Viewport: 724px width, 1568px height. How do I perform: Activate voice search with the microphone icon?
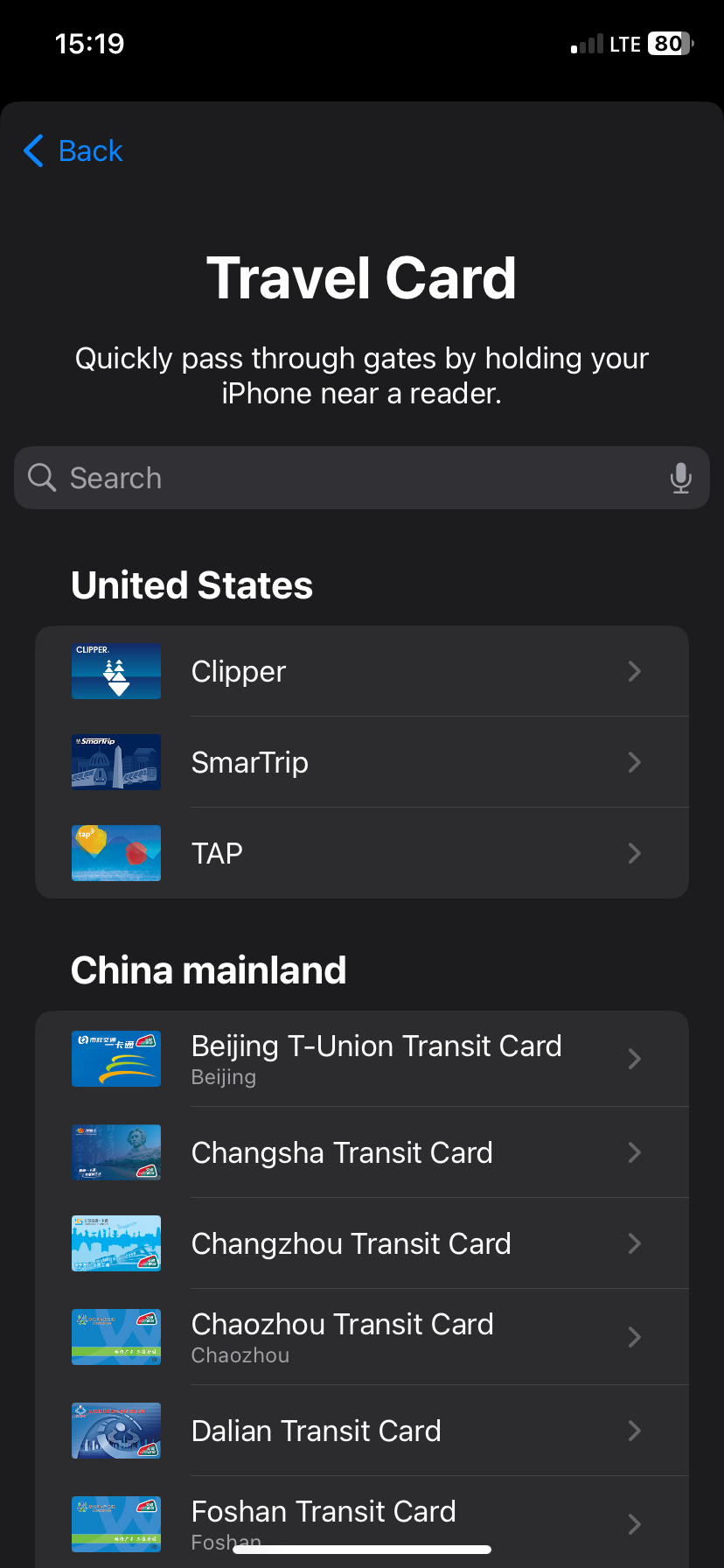[680, 478]
